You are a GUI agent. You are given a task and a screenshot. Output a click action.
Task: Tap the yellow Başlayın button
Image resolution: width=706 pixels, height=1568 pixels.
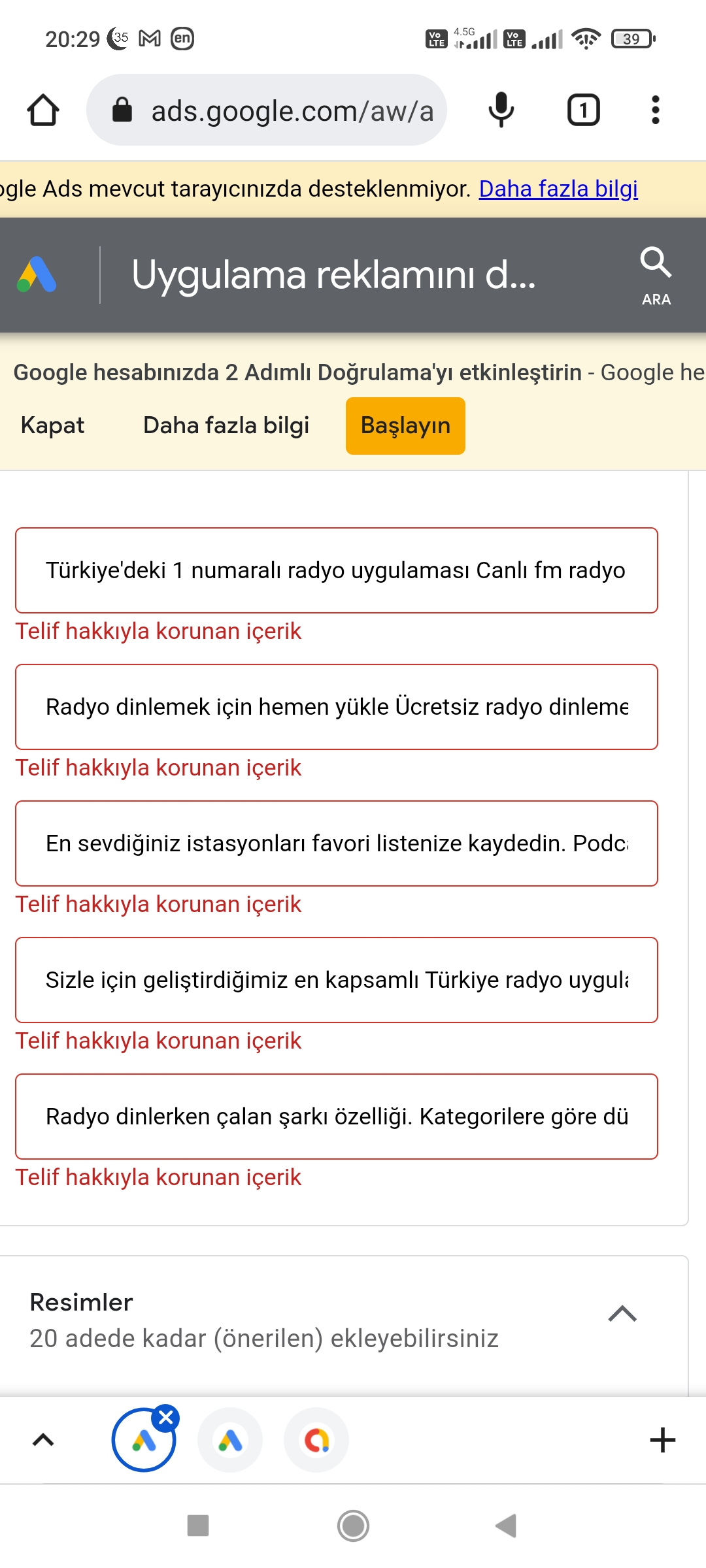pos(405,426)
